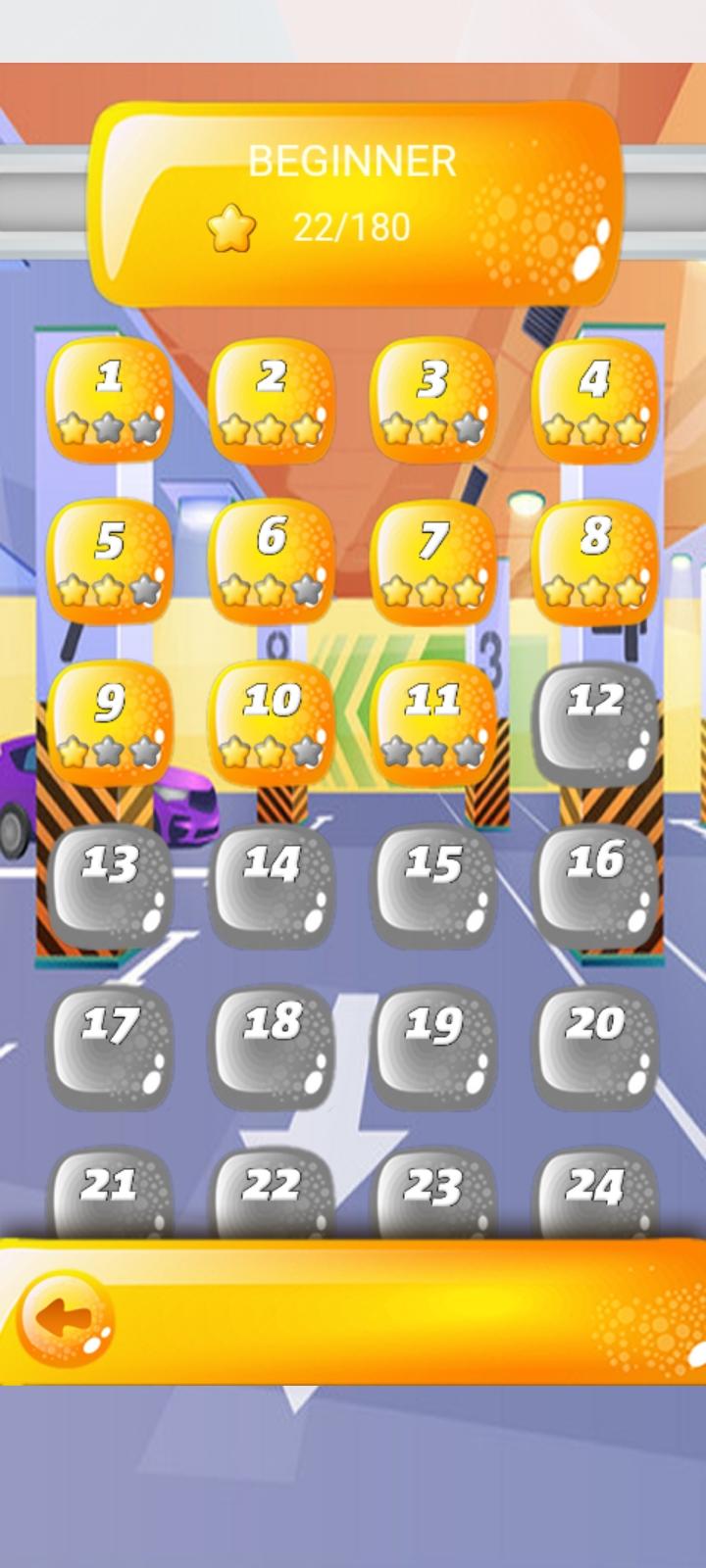Select the grey level 17 tile
706x1568 pixels.
click(x=110, y=1042)
